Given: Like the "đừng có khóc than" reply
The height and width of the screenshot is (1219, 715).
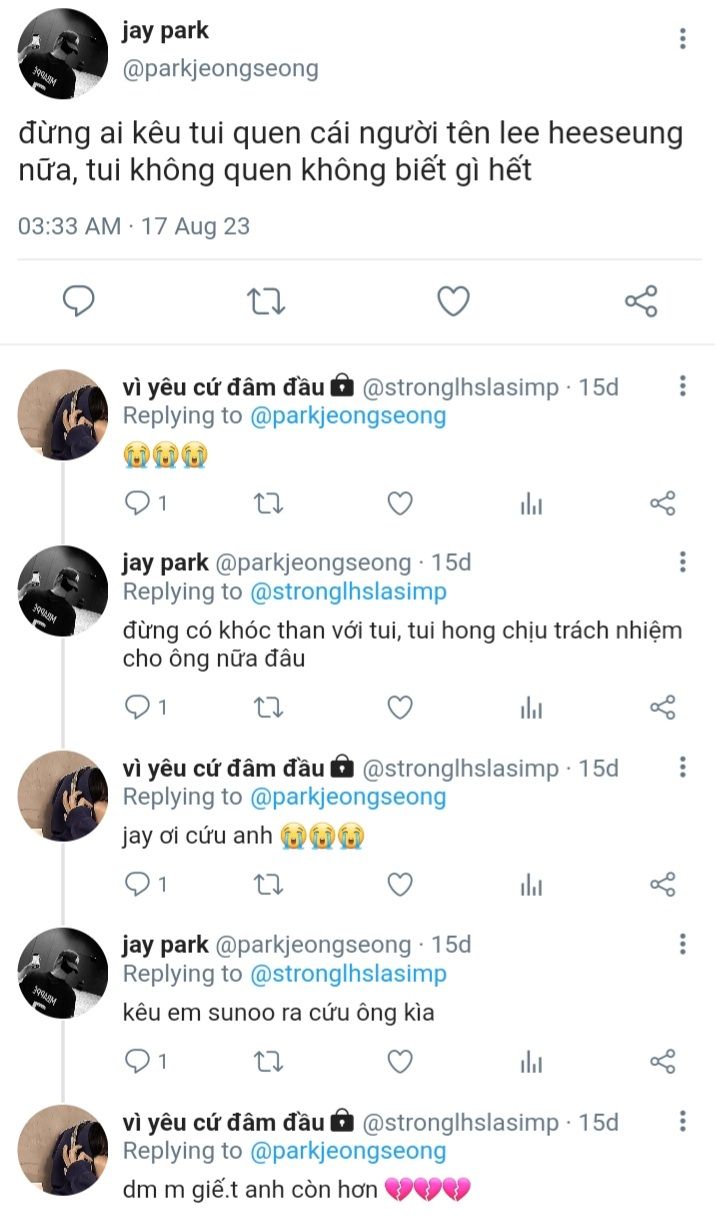Looking at the screenshot, I should pos(400,708).
